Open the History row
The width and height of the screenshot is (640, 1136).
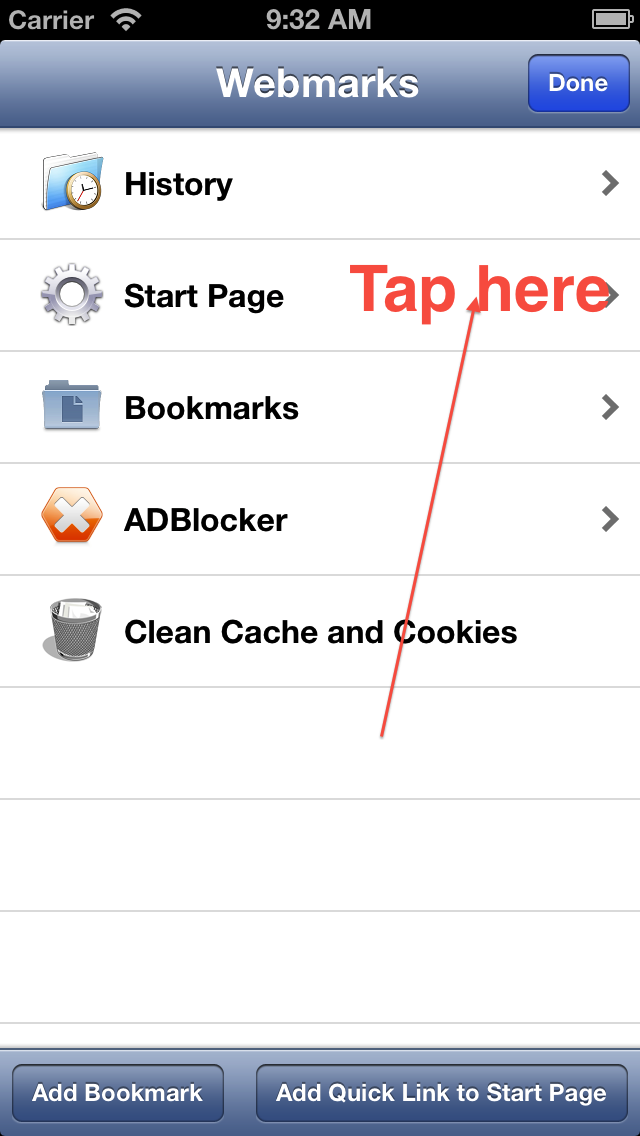[320, 184]
